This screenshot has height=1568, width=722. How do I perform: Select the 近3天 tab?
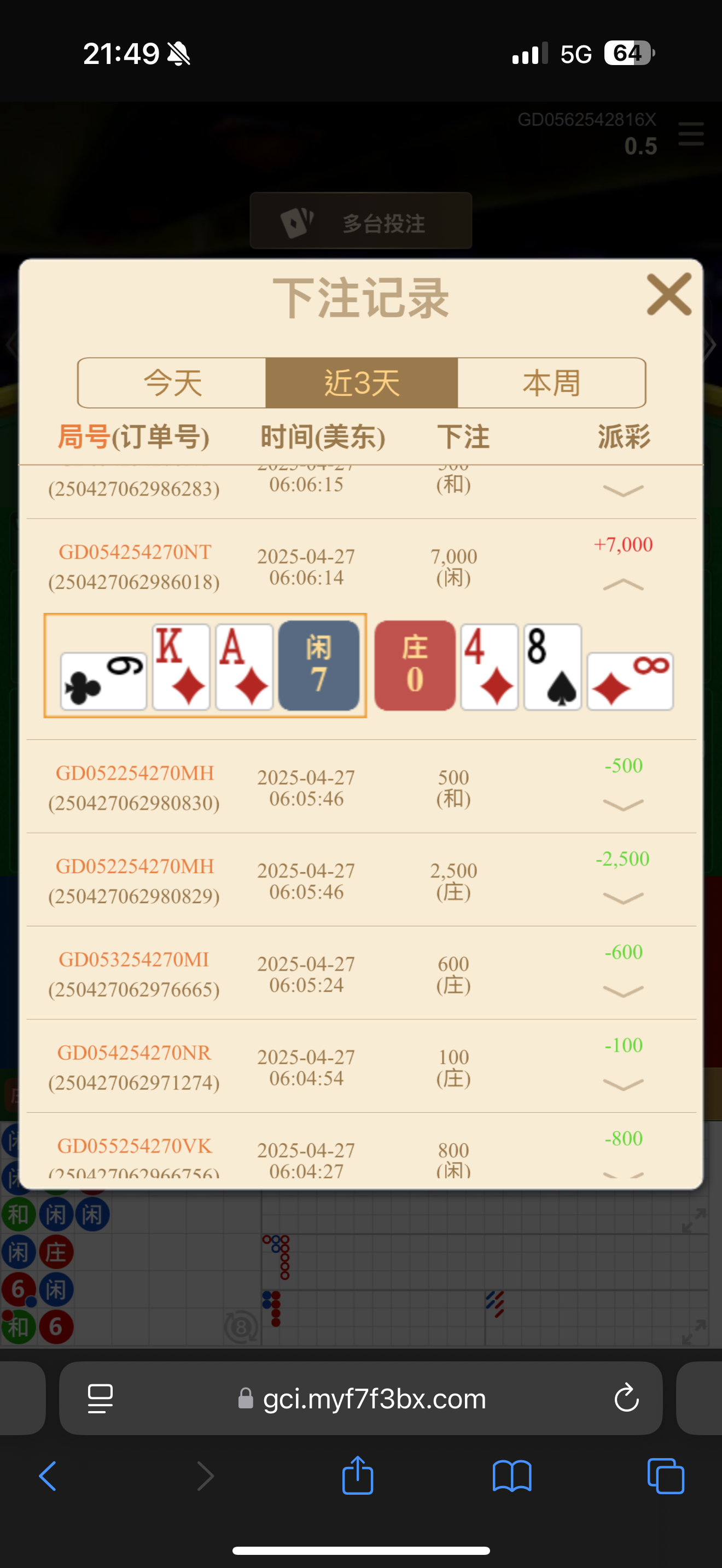point(362,383)
